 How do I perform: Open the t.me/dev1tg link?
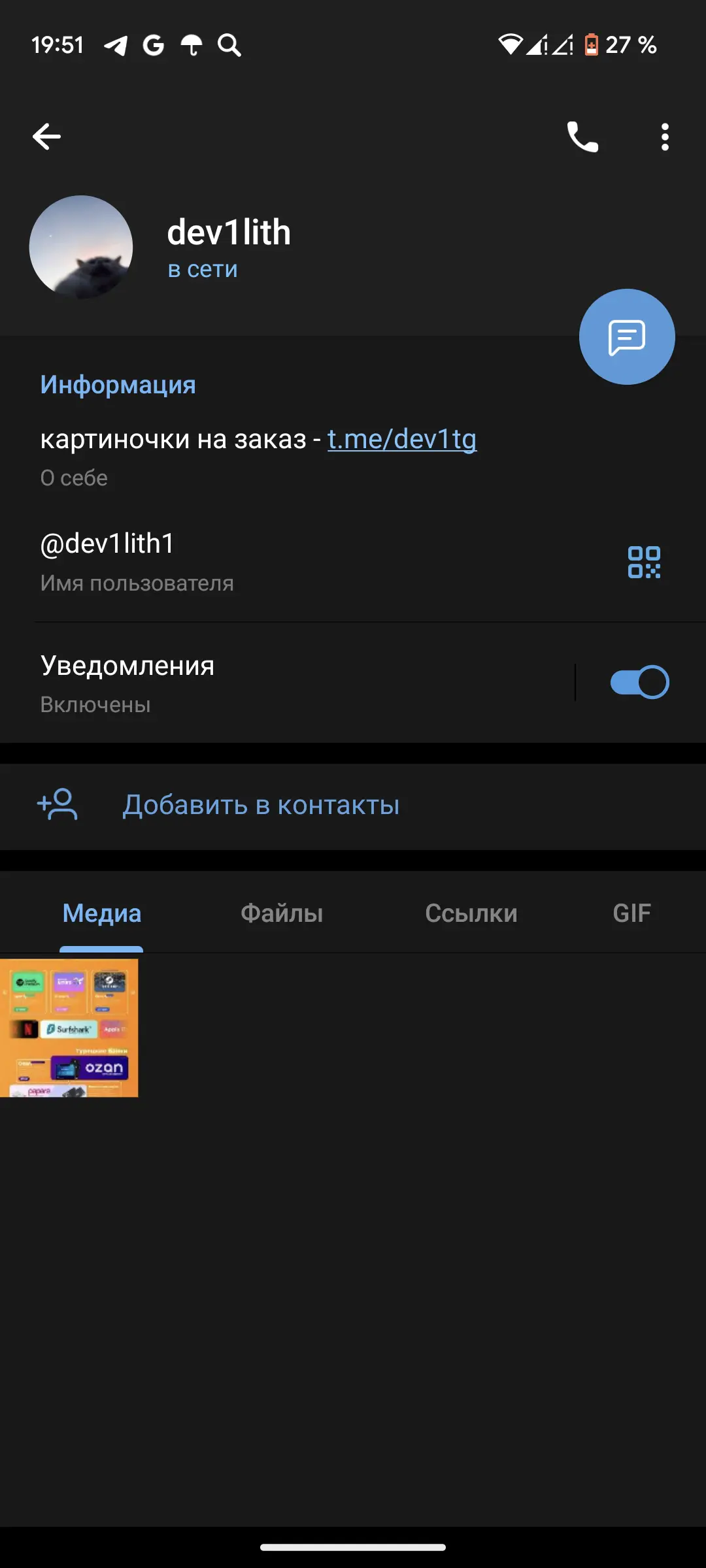401,439
